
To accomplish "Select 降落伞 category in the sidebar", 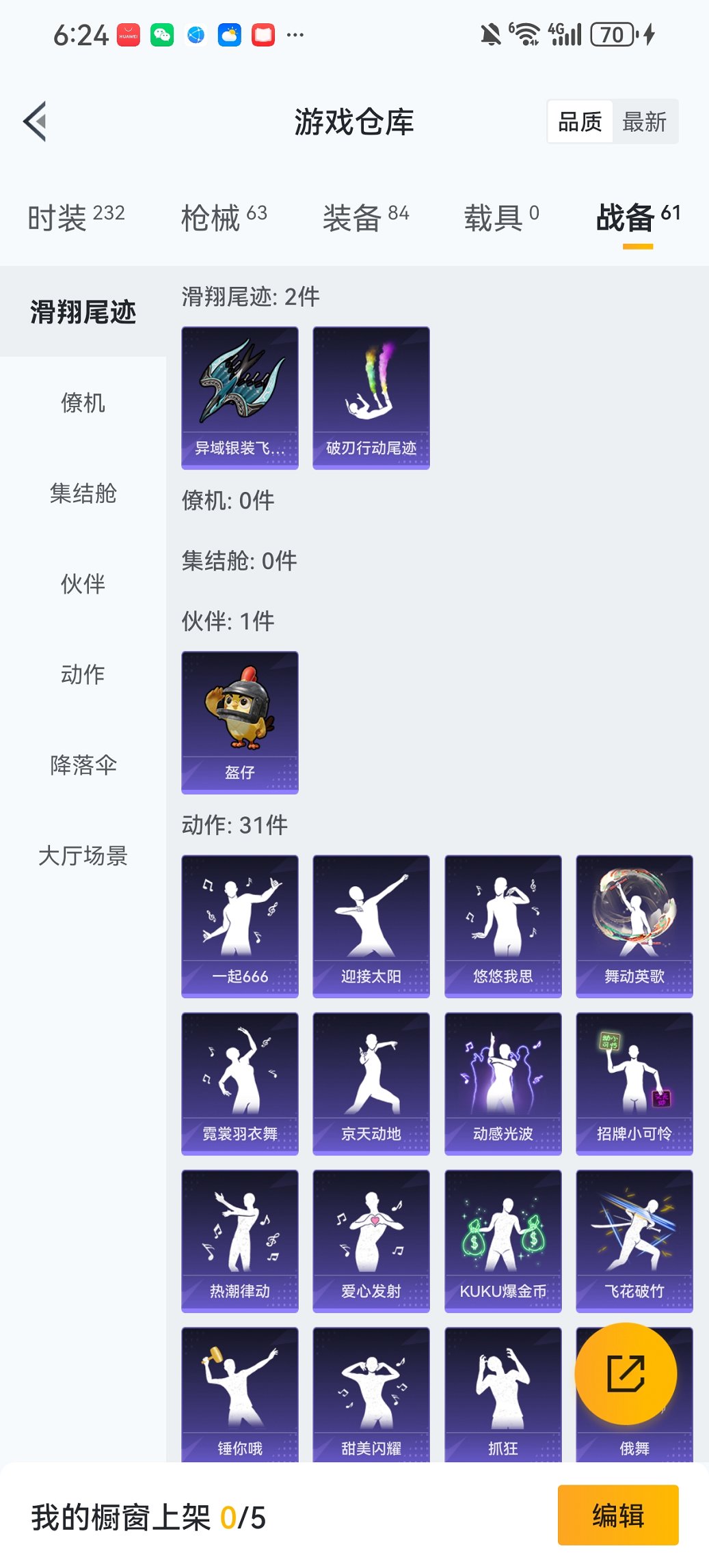I will point(83,766).
